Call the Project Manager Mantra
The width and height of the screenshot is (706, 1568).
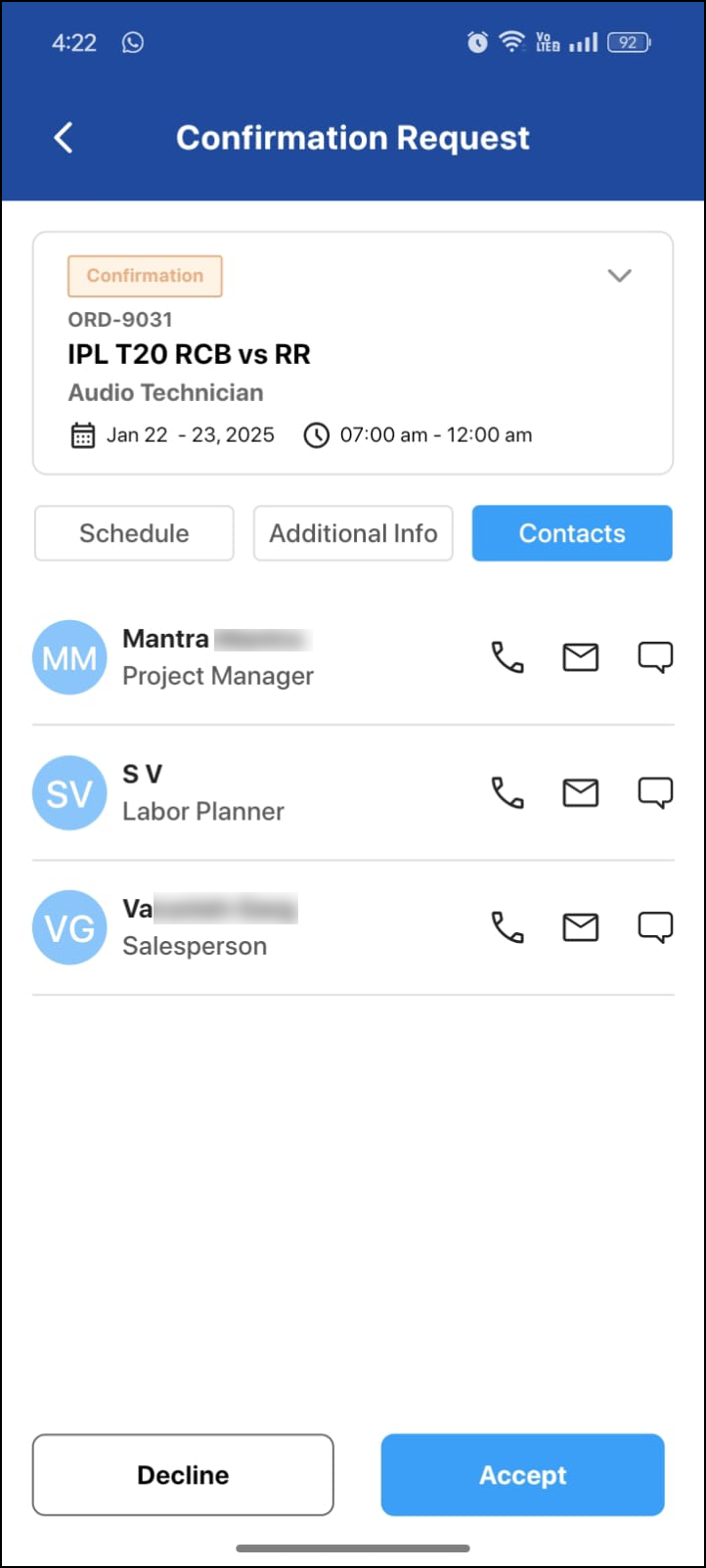[x=507, y=657]
